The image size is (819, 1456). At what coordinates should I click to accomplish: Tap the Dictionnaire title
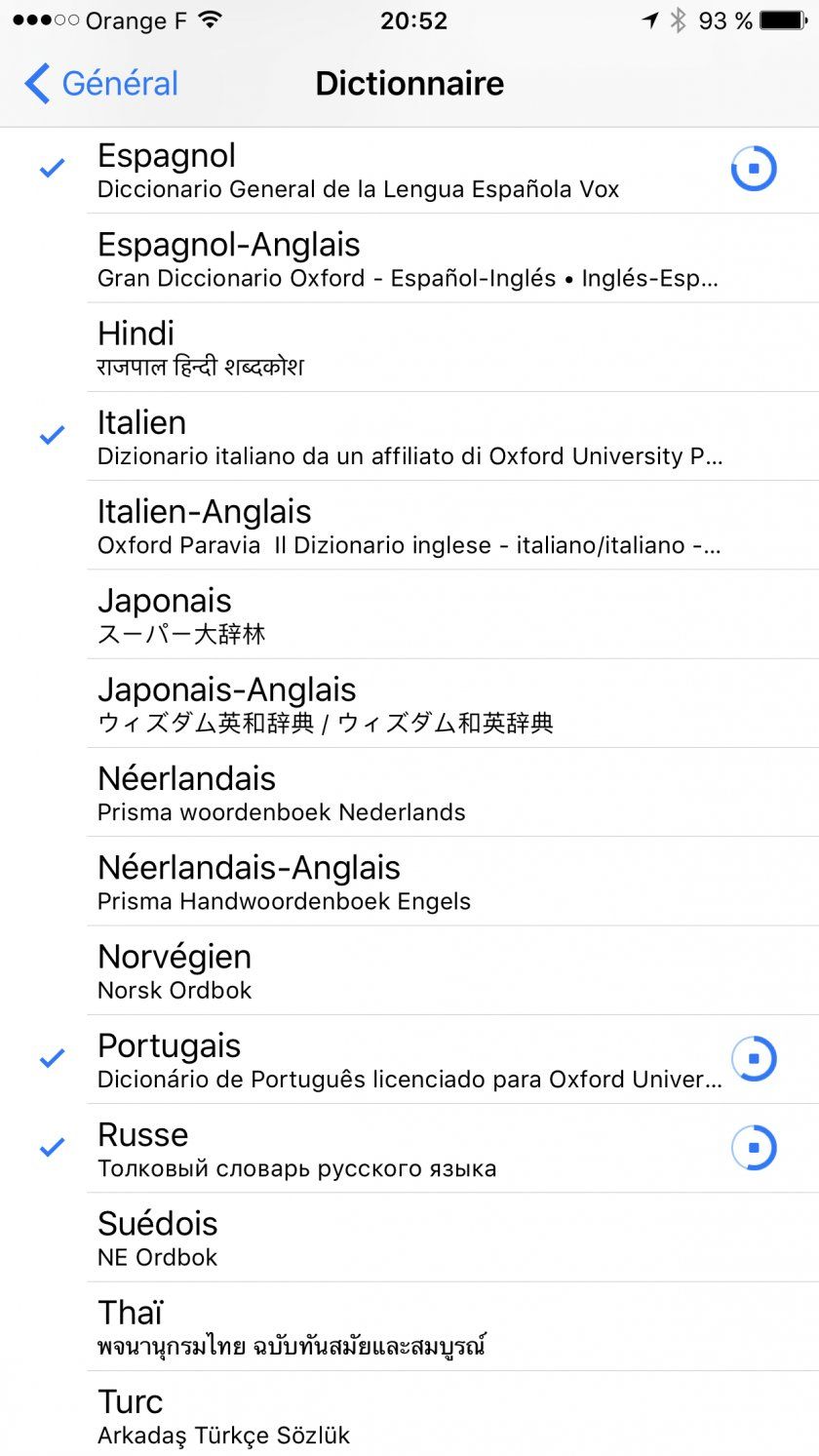pyautogui.click(x=409, y=84)
